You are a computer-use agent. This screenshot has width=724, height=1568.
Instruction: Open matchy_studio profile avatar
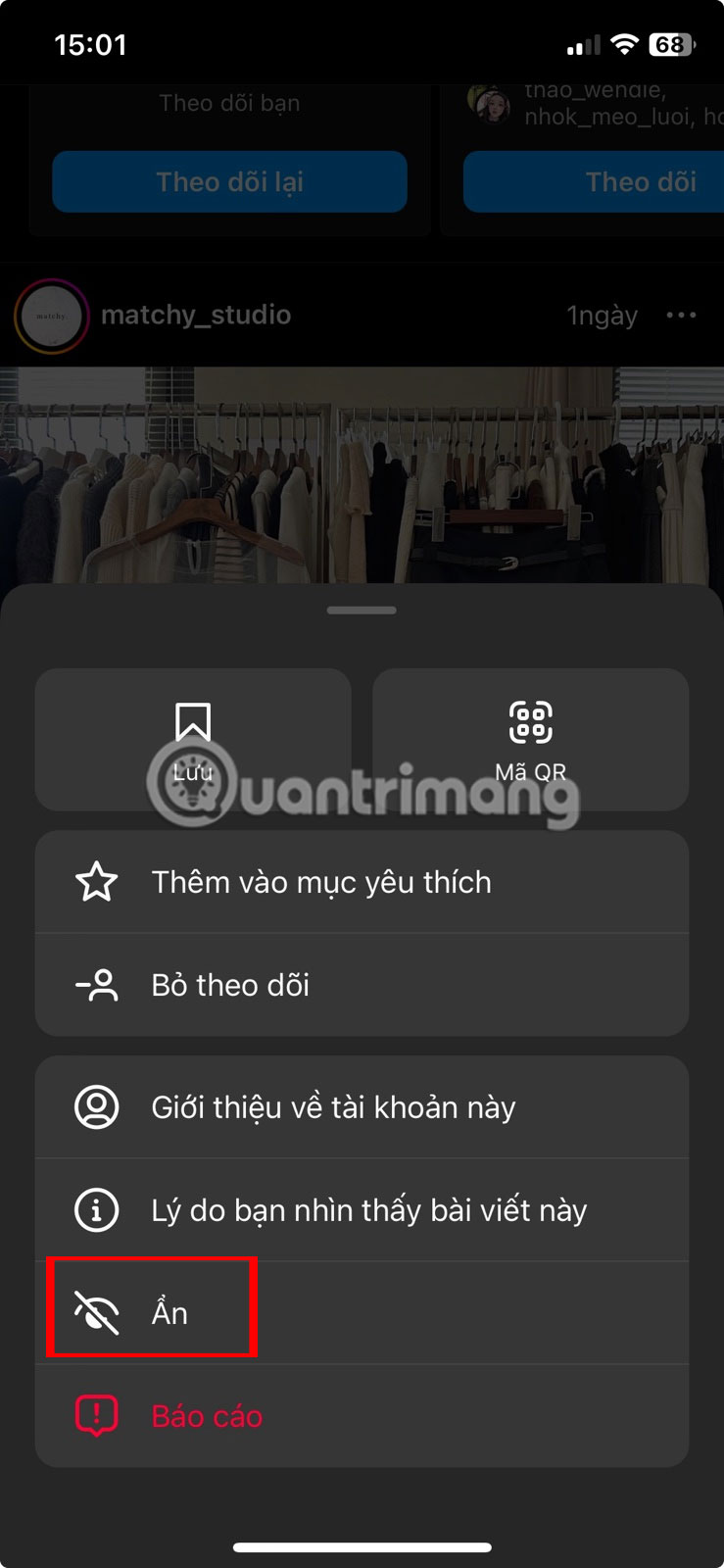[x=52, y=316]
